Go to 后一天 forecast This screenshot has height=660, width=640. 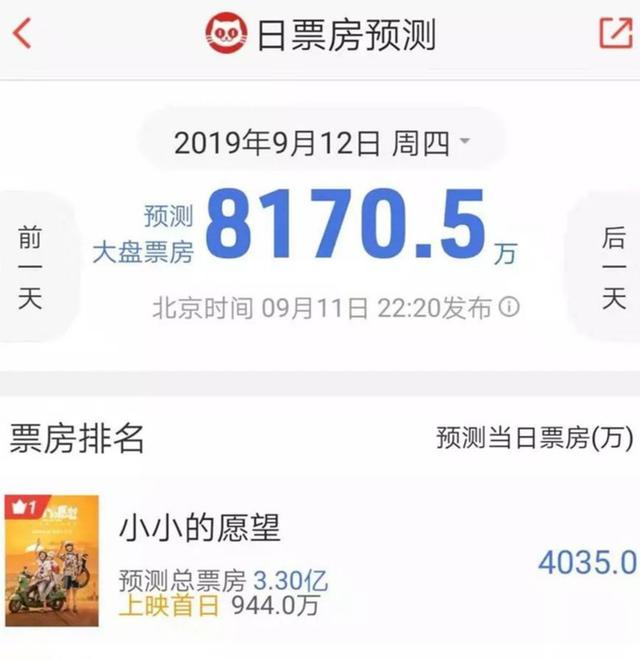coord(611,267)
